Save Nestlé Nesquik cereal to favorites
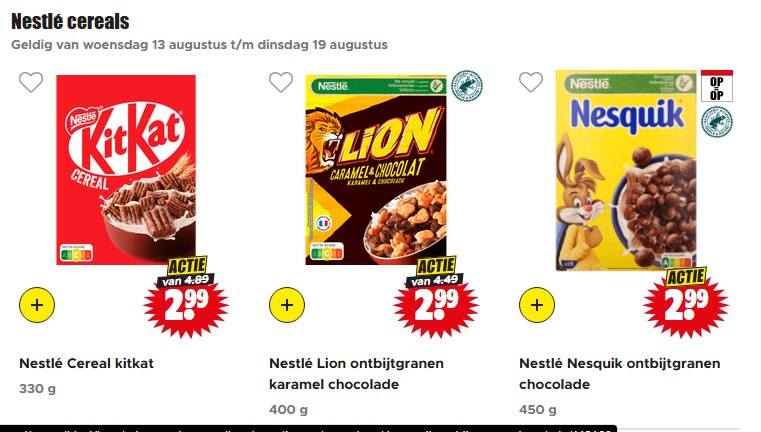 coord(531,83)
